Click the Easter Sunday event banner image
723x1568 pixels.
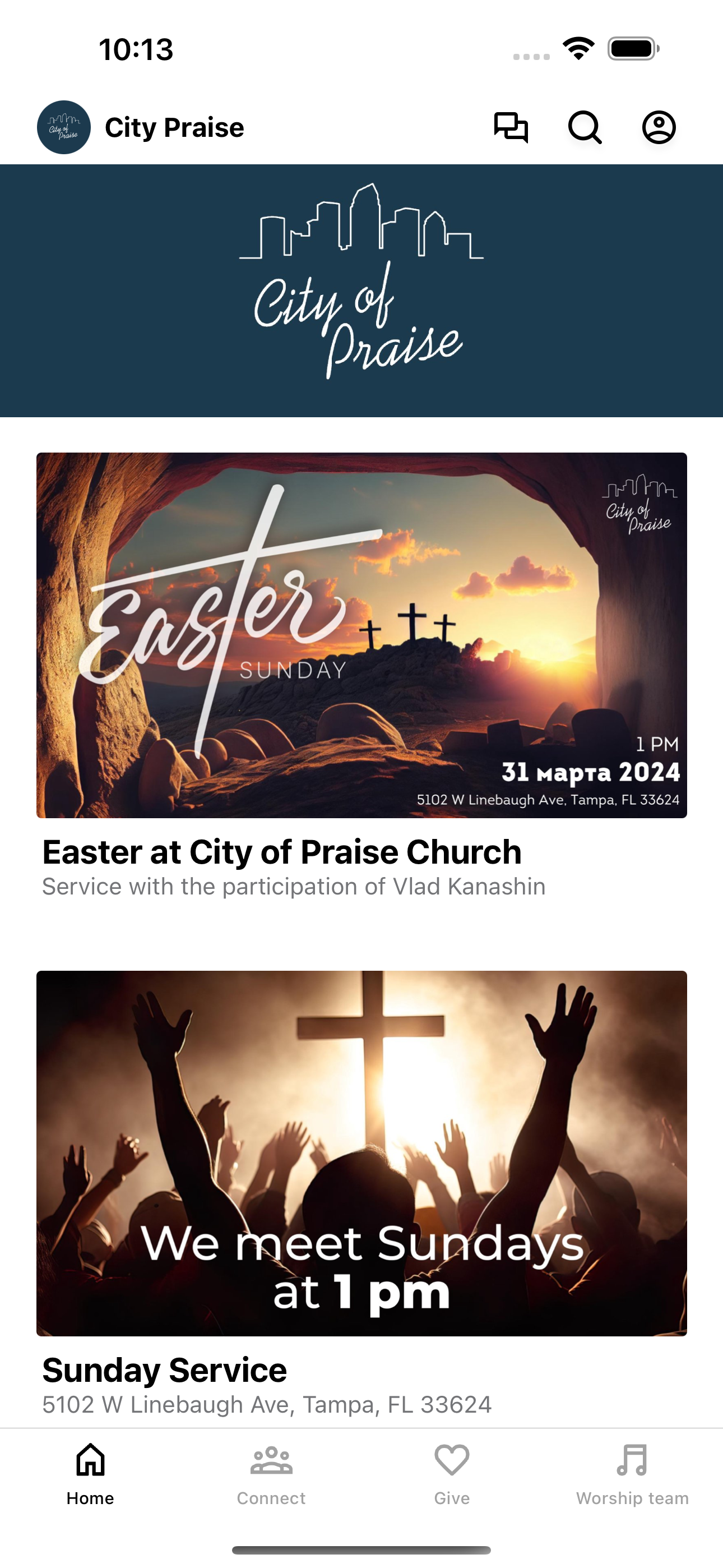tap(361, 634)
